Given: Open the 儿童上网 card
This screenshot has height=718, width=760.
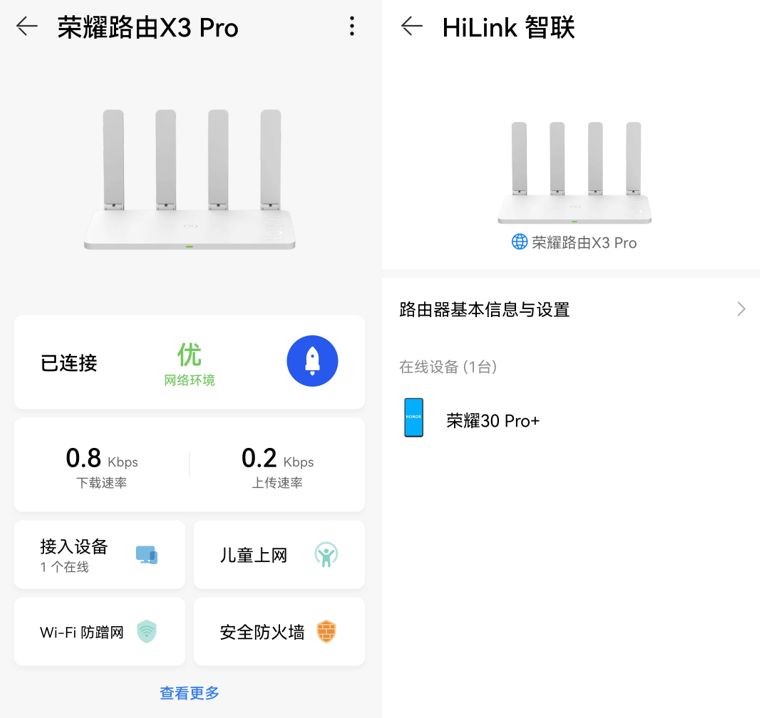Looking at the screenshot, I should pos(279,554).
